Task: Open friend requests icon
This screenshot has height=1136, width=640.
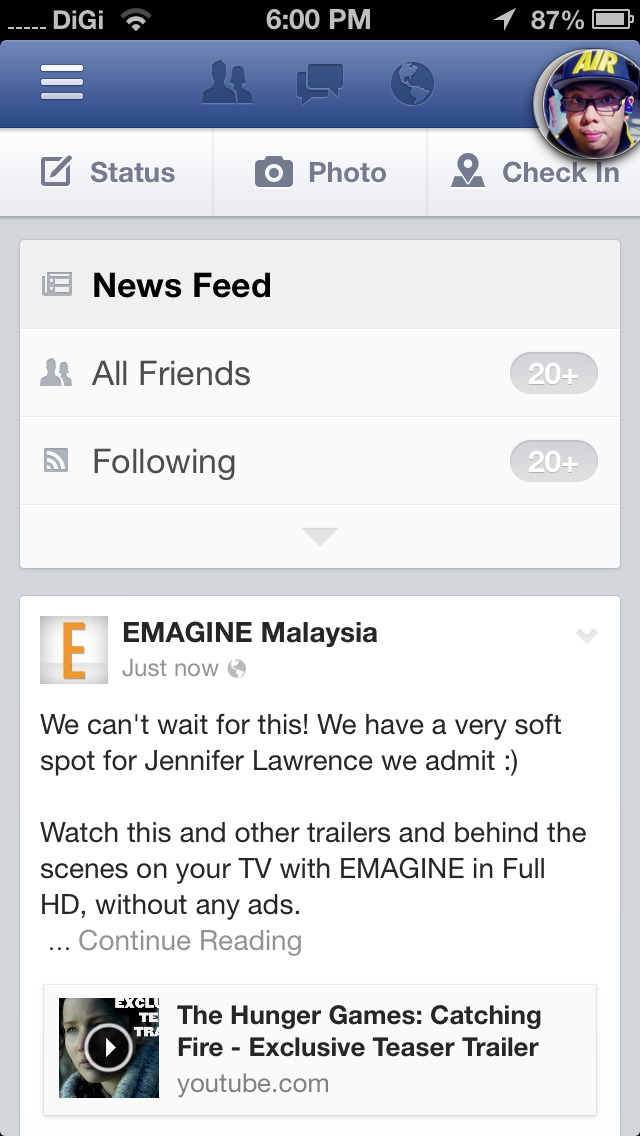Action: pyautogui.click(x=227, y=83)
